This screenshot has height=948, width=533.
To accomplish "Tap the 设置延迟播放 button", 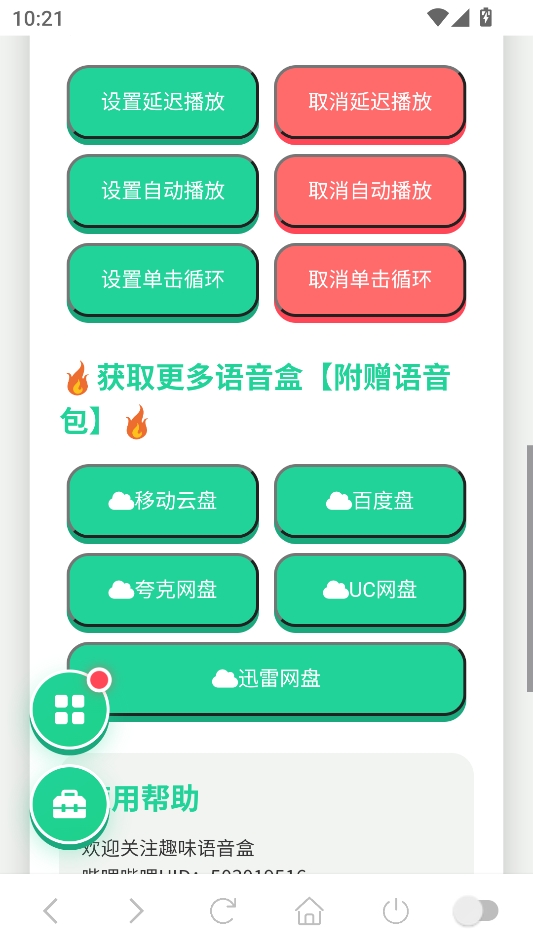I will pyautogui.click(x=163, y=103).
